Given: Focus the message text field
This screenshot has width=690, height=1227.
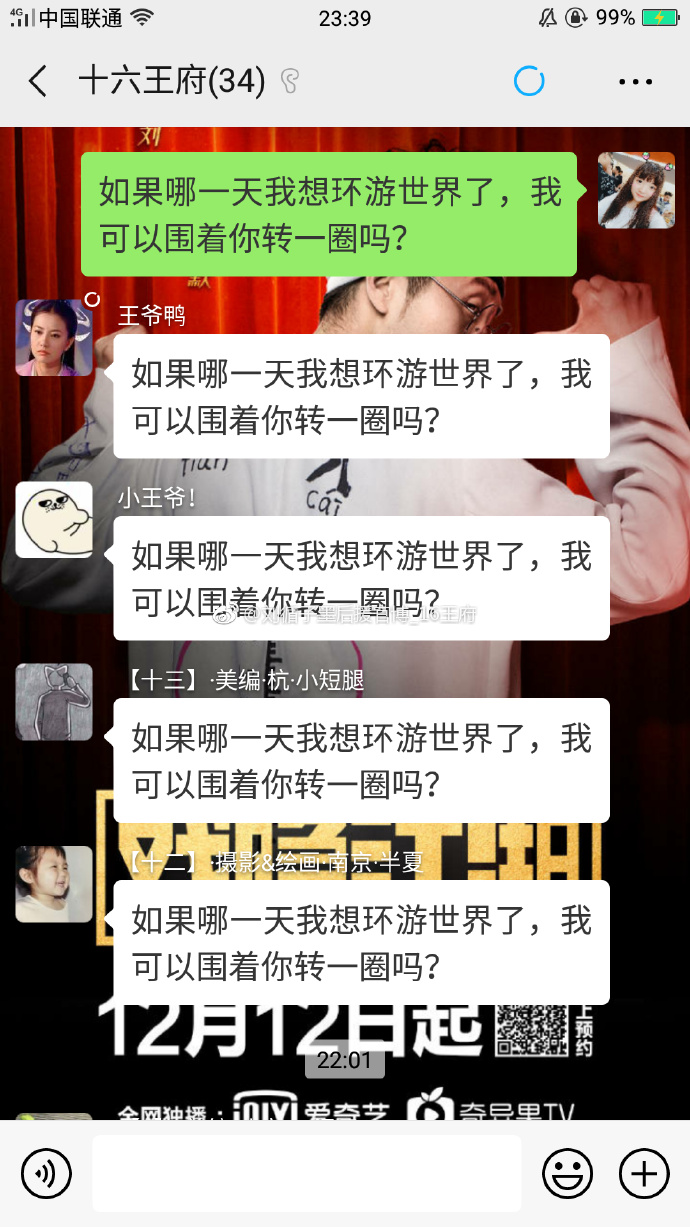Looking at the screenshot, I should click(307, 1173).
